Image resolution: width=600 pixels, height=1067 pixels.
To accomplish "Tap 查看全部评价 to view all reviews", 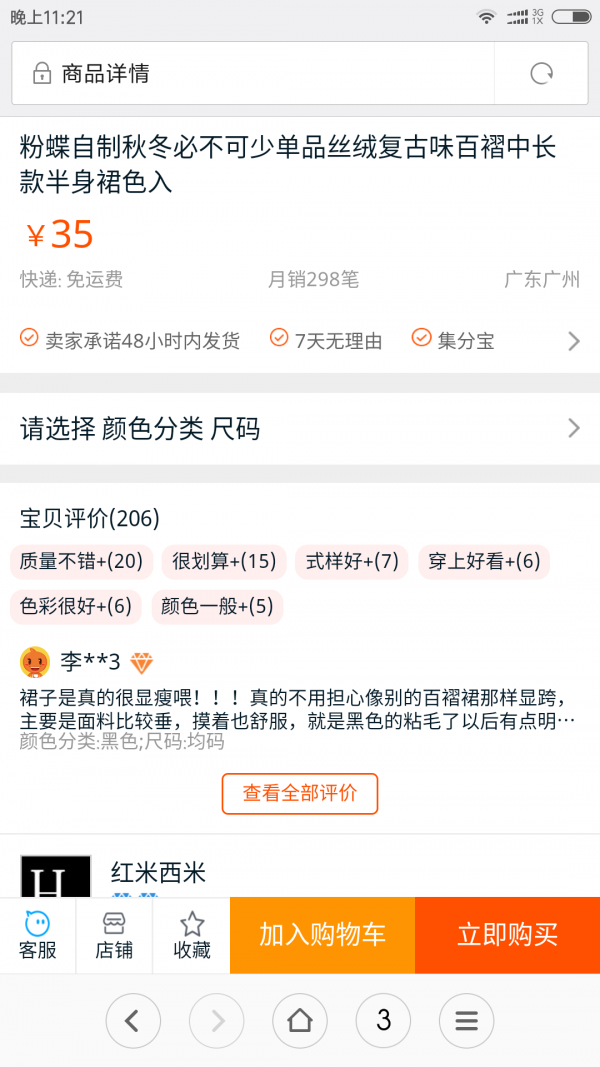I will [300, 793].
